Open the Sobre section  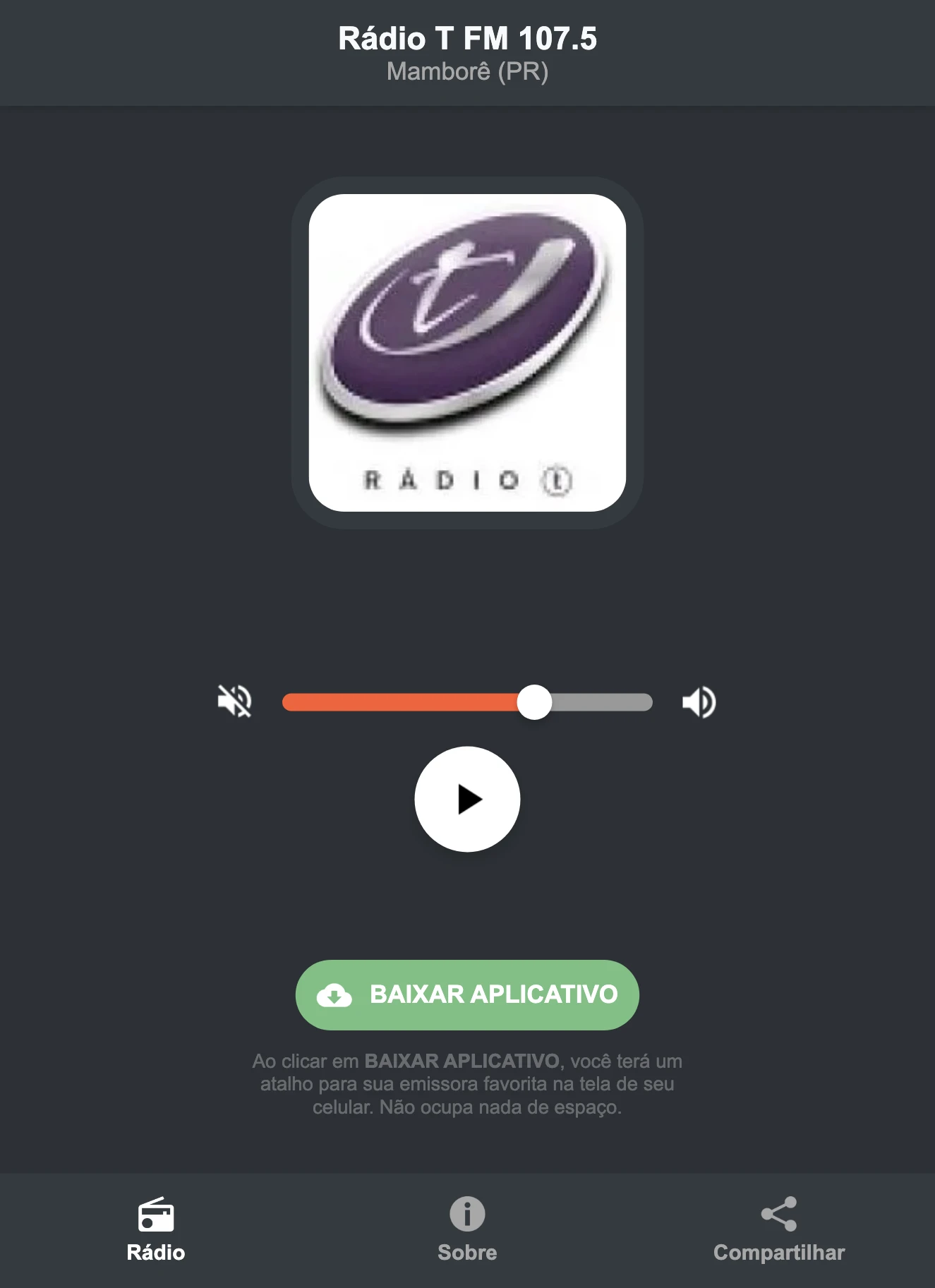[x=467, y=1232]
